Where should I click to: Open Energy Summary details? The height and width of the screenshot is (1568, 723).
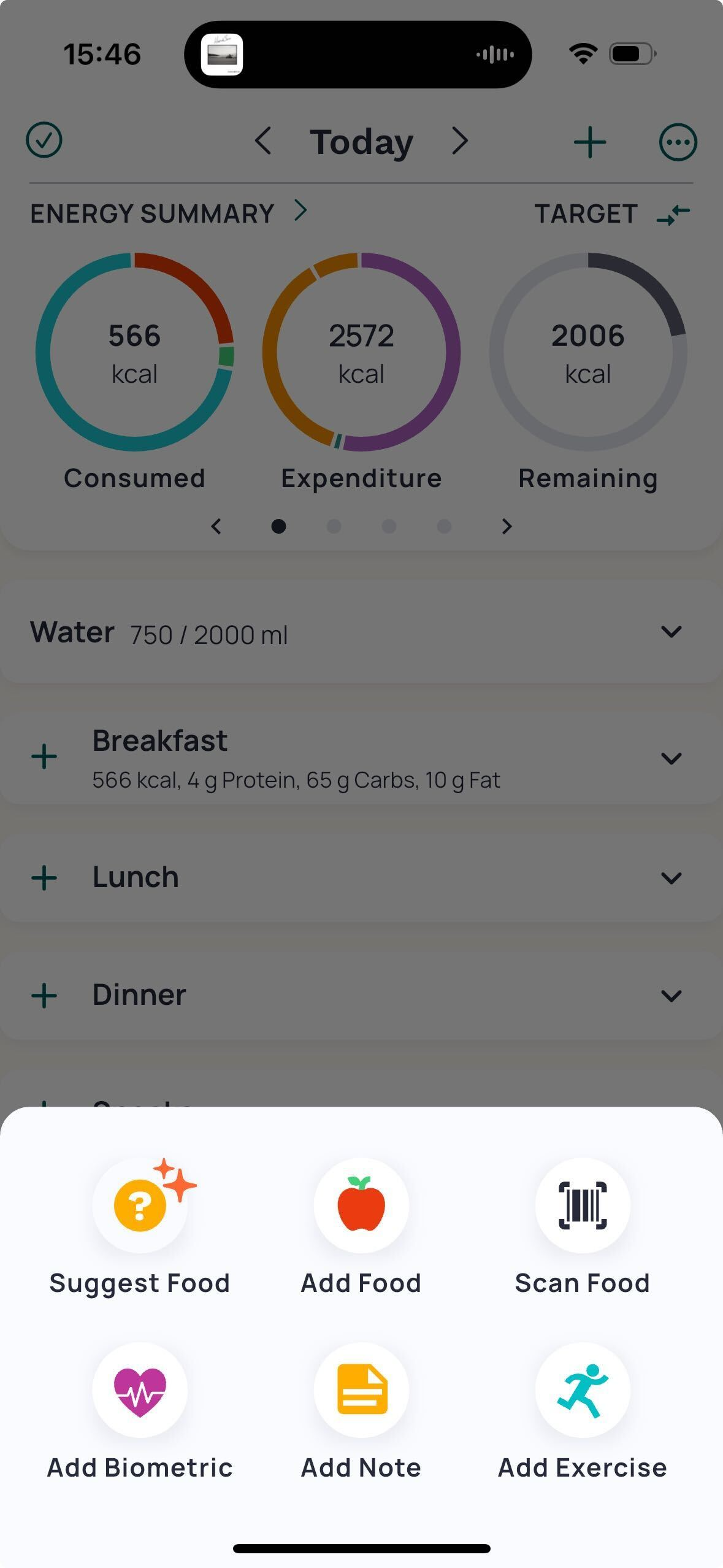click(300, 211)
